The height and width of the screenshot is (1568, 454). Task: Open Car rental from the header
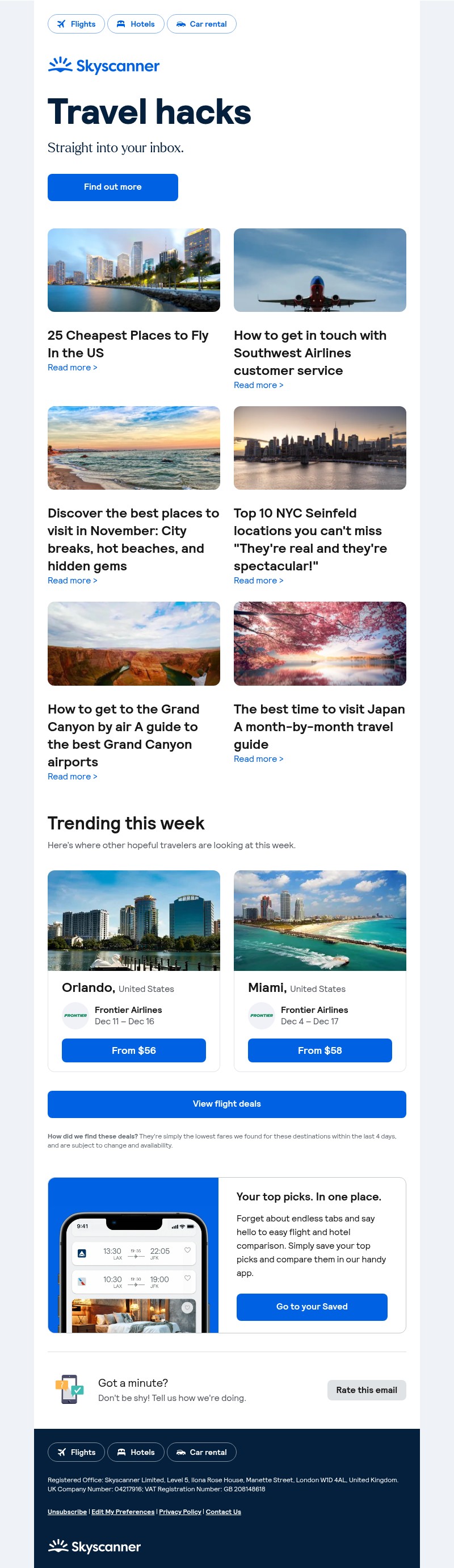pyautogui.click(x=201, y=24)
